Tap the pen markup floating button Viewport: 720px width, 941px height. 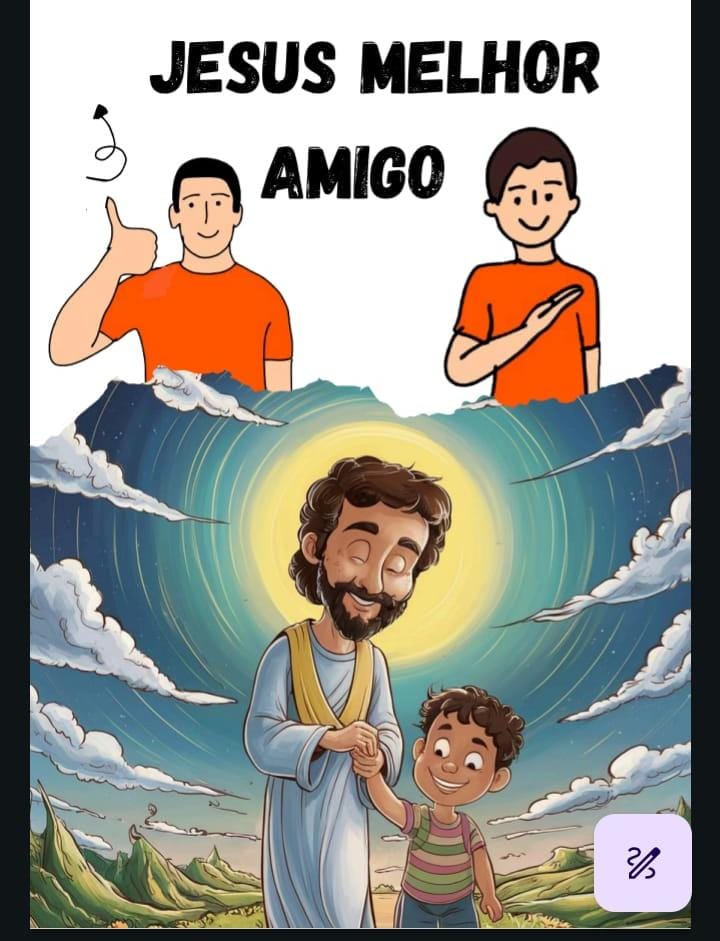click(x=642, y=862)
